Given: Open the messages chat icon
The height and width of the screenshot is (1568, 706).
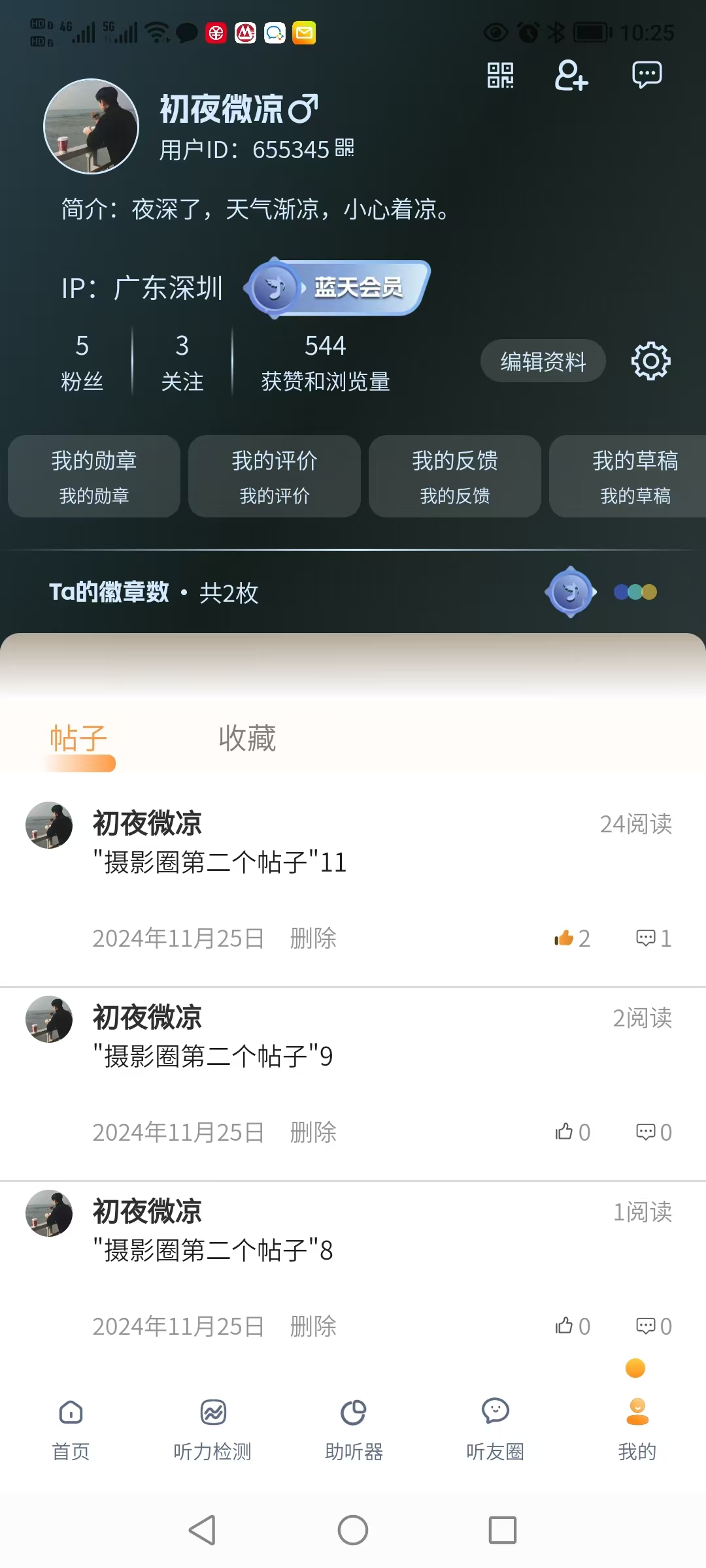Looking at the screenshot, I should pyautogui.click(x=647, y=75).
